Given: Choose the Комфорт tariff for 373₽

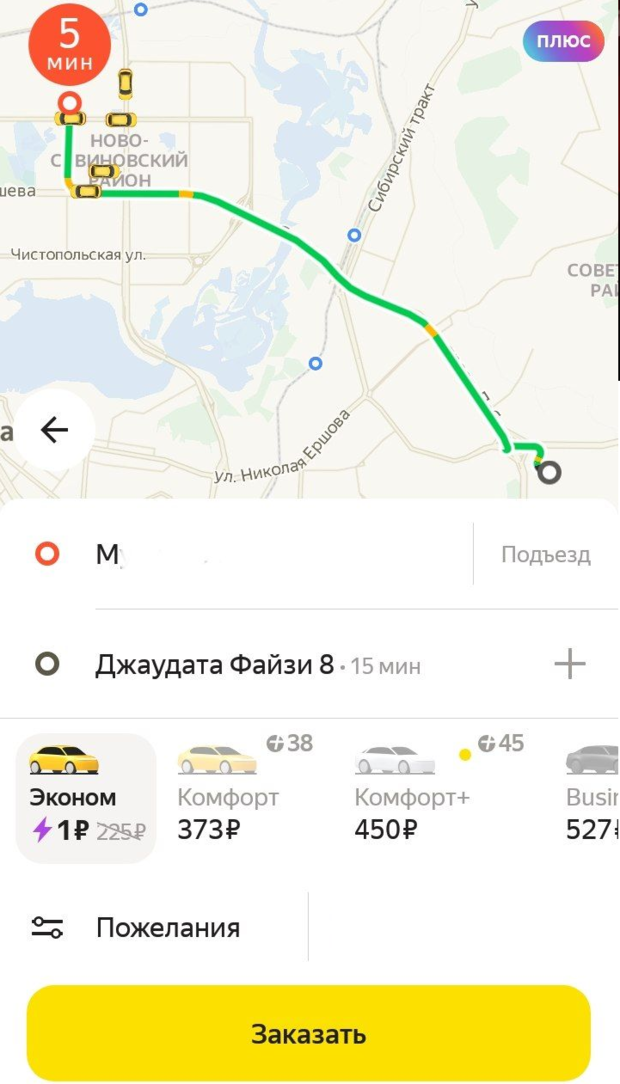Looking at the screenshot, I should tap(240, 798).
